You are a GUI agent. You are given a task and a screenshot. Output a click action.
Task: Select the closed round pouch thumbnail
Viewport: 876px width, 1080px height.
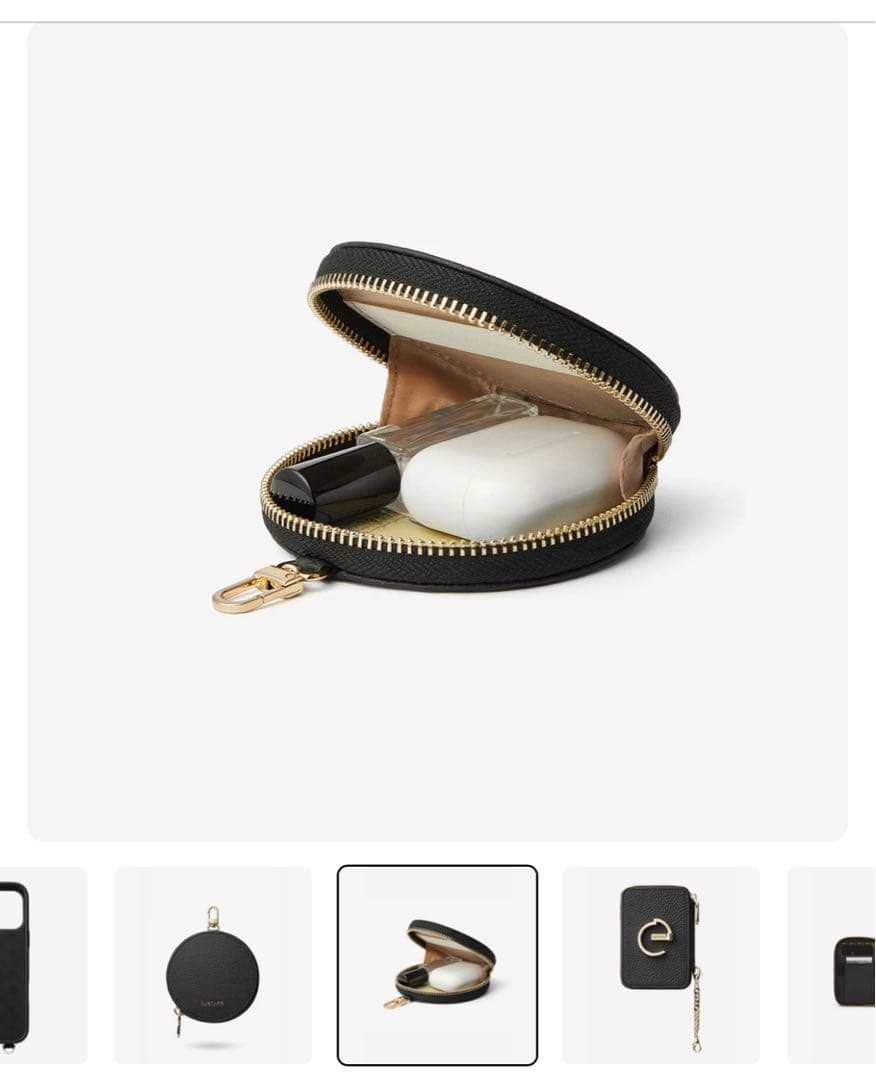(x=212, y=965)
